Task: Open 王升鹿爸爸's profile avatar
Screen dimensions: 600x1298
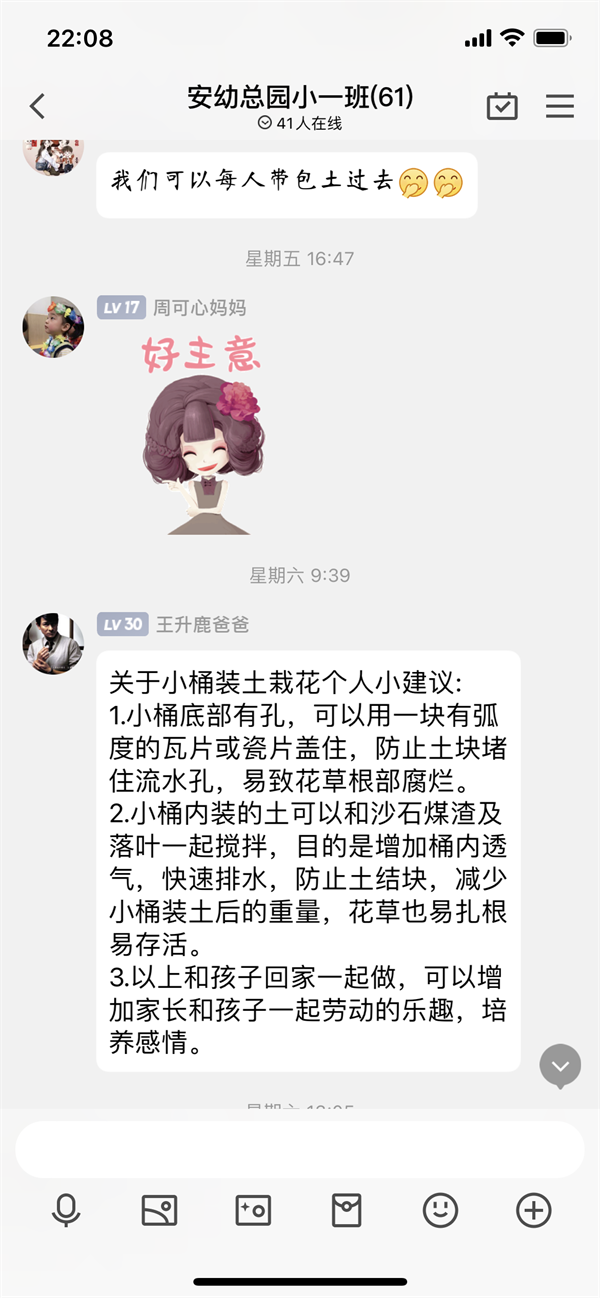Action: tap(53, 644)
